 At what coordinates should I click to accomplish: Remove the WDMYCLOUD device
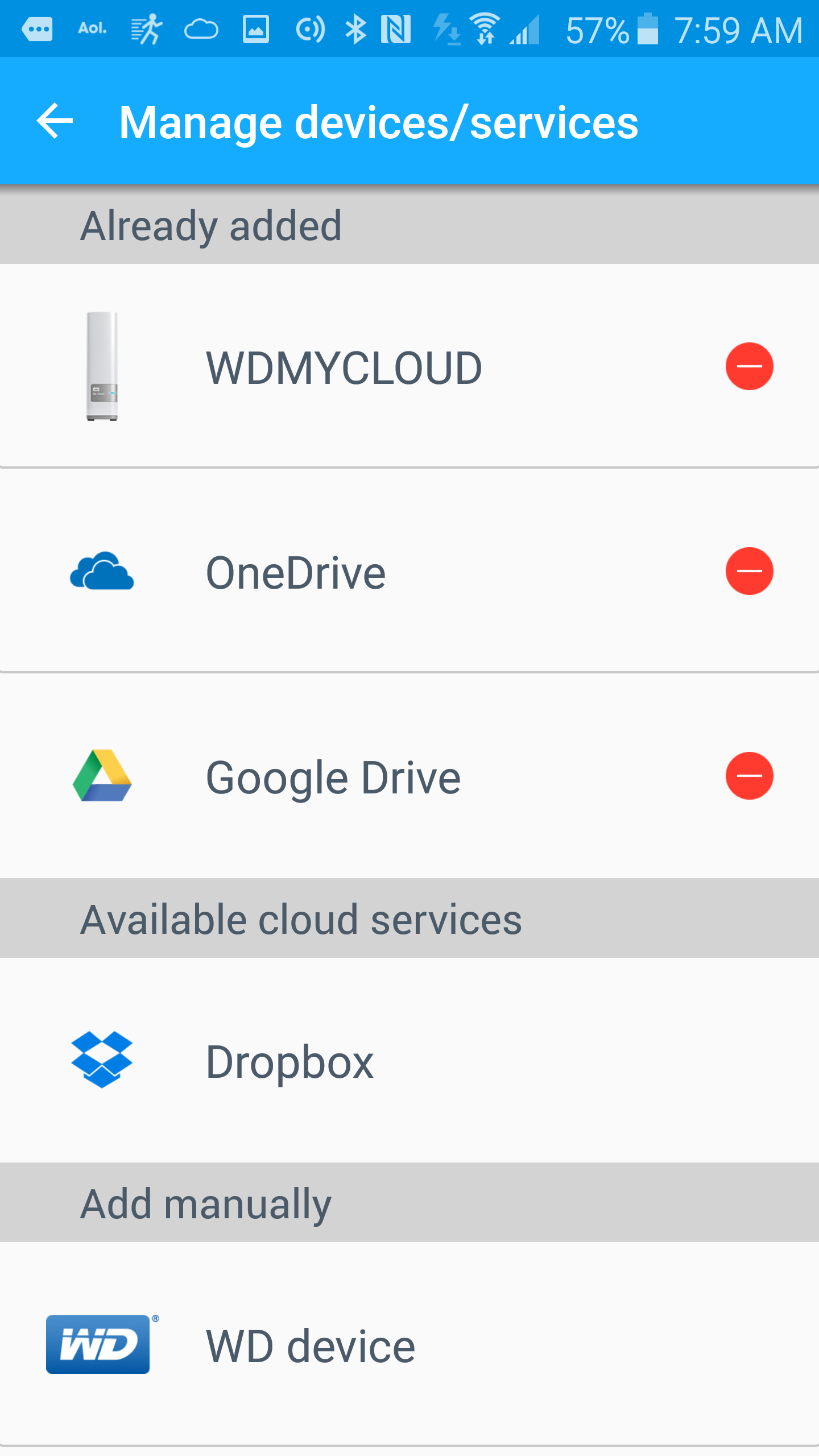(749, 366)
